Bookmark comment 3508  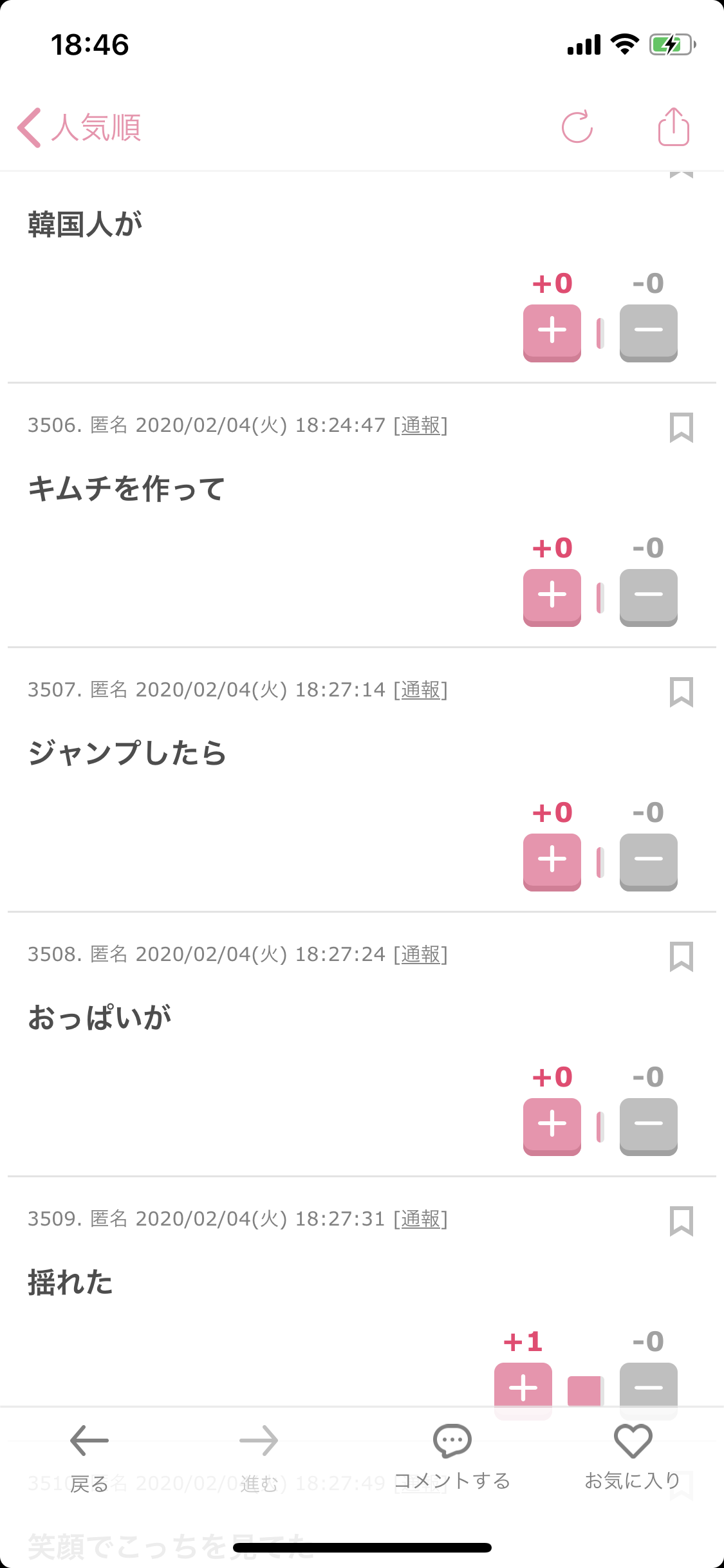(x=681, y=957)
